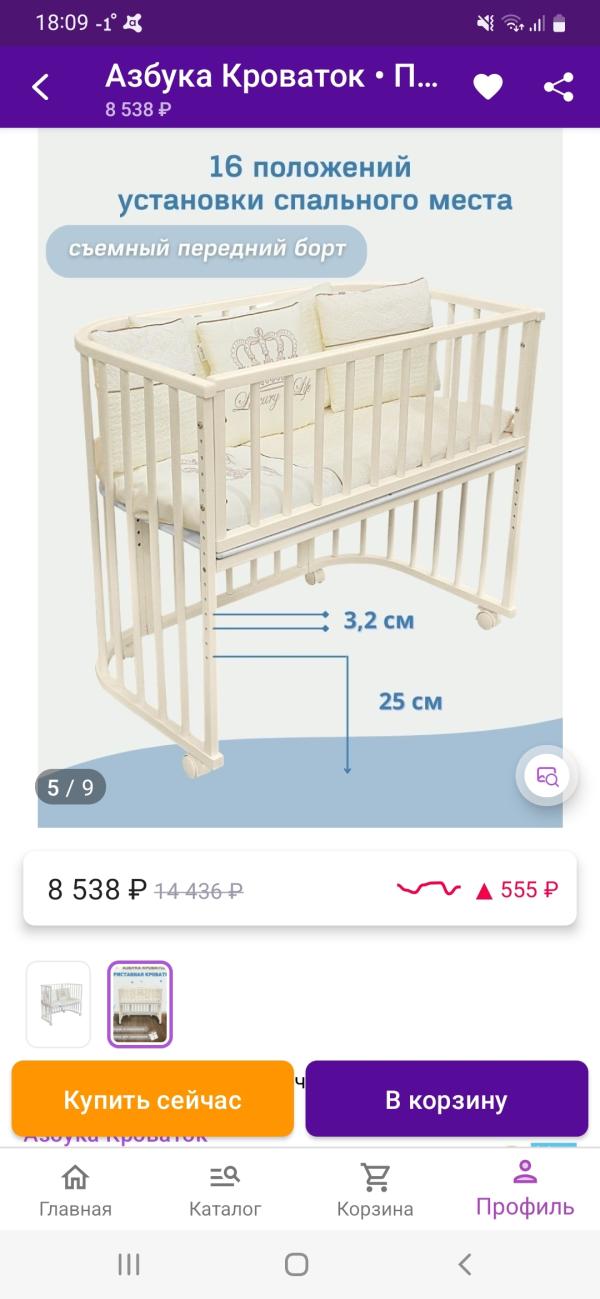Screen dimensions: 600x1299
Task: Go back using the top-left arrow
Action: click(40, 87)
